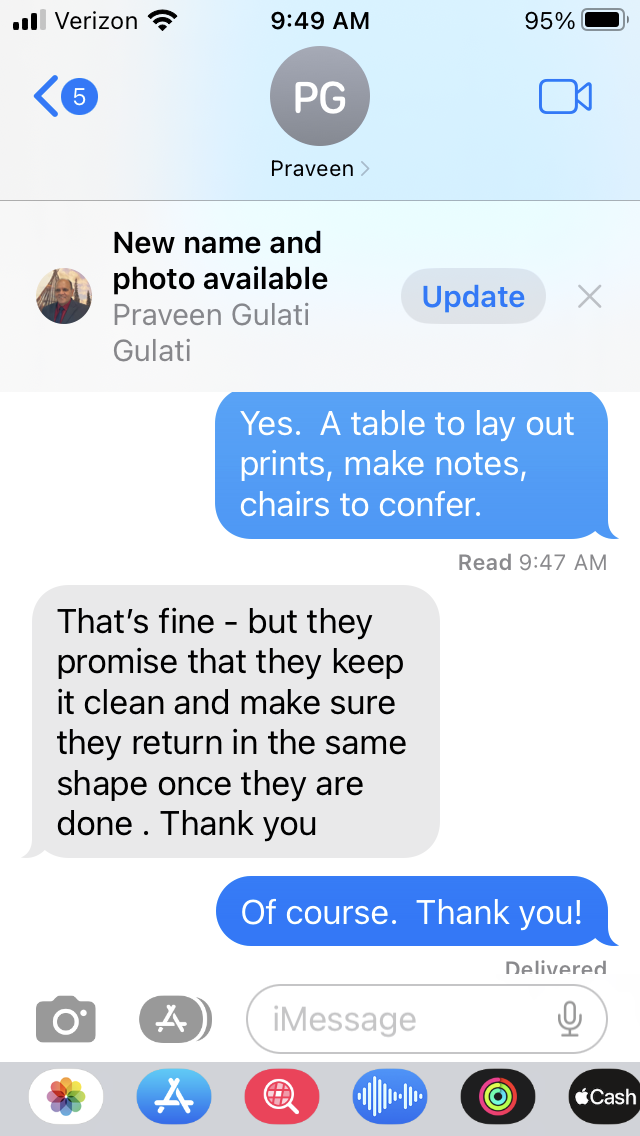Open the Photos iMessage app
640x1136 pixels.
pos(66,1097)
